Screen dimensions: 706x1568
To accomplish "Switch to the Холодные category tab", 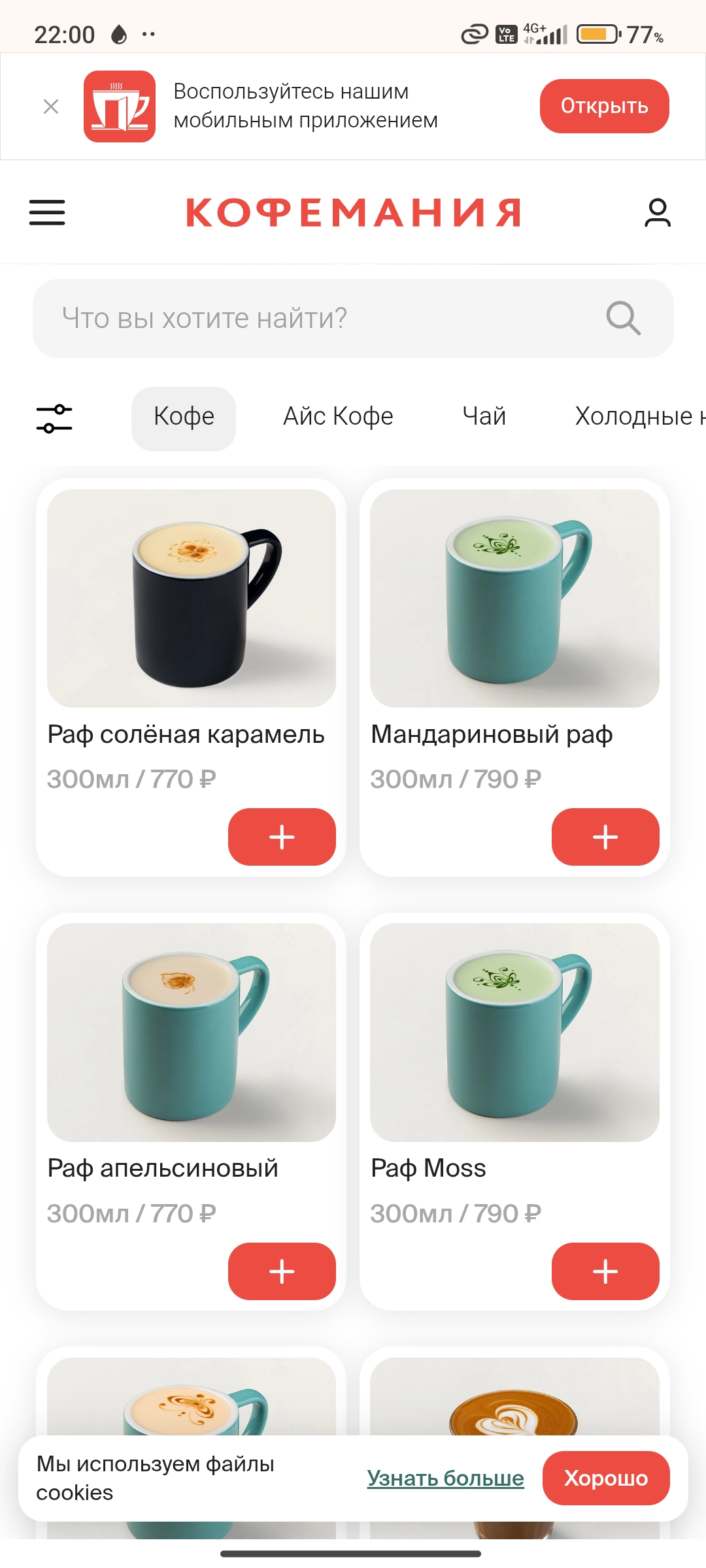I will click(637, 417).
